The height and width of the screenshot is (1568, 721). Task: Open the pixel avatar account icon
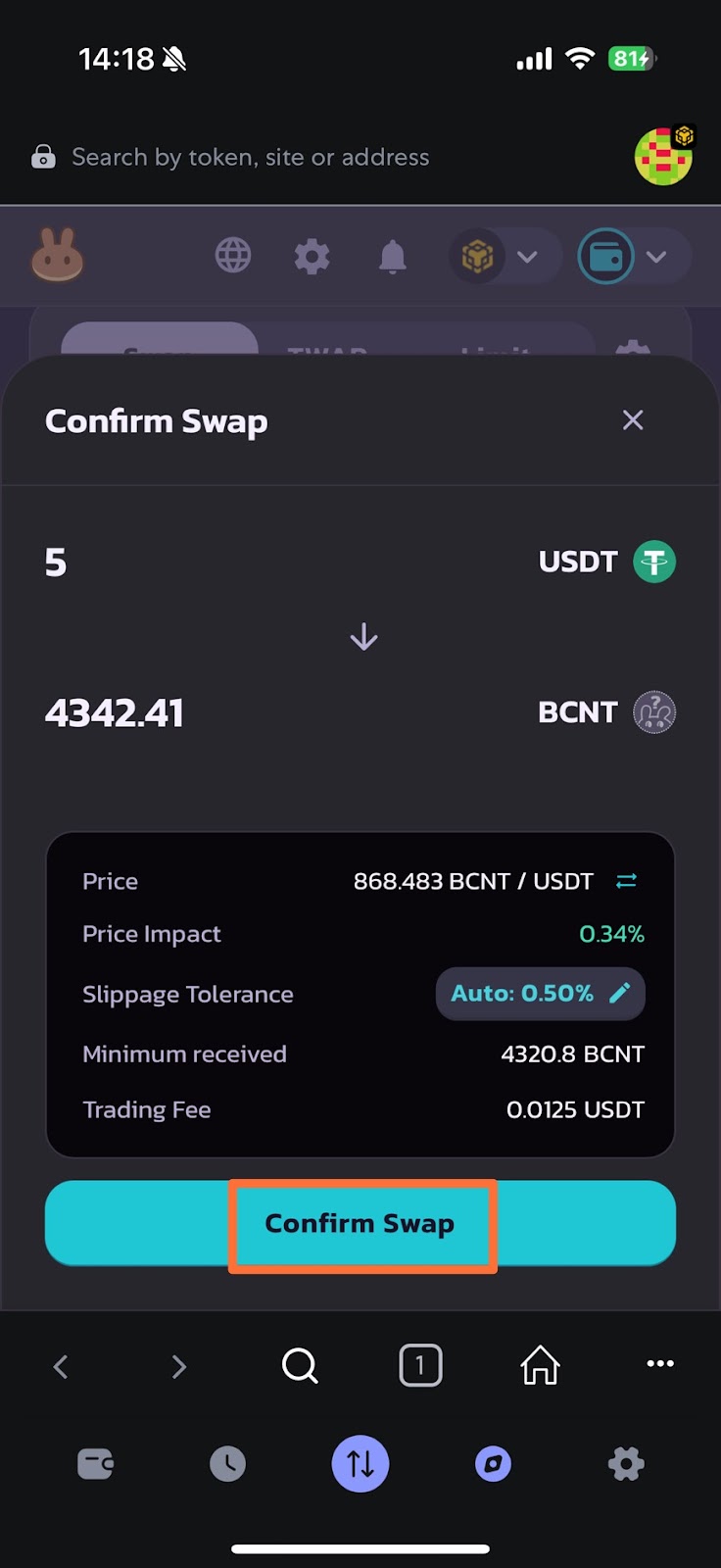(x=664, y=155)
